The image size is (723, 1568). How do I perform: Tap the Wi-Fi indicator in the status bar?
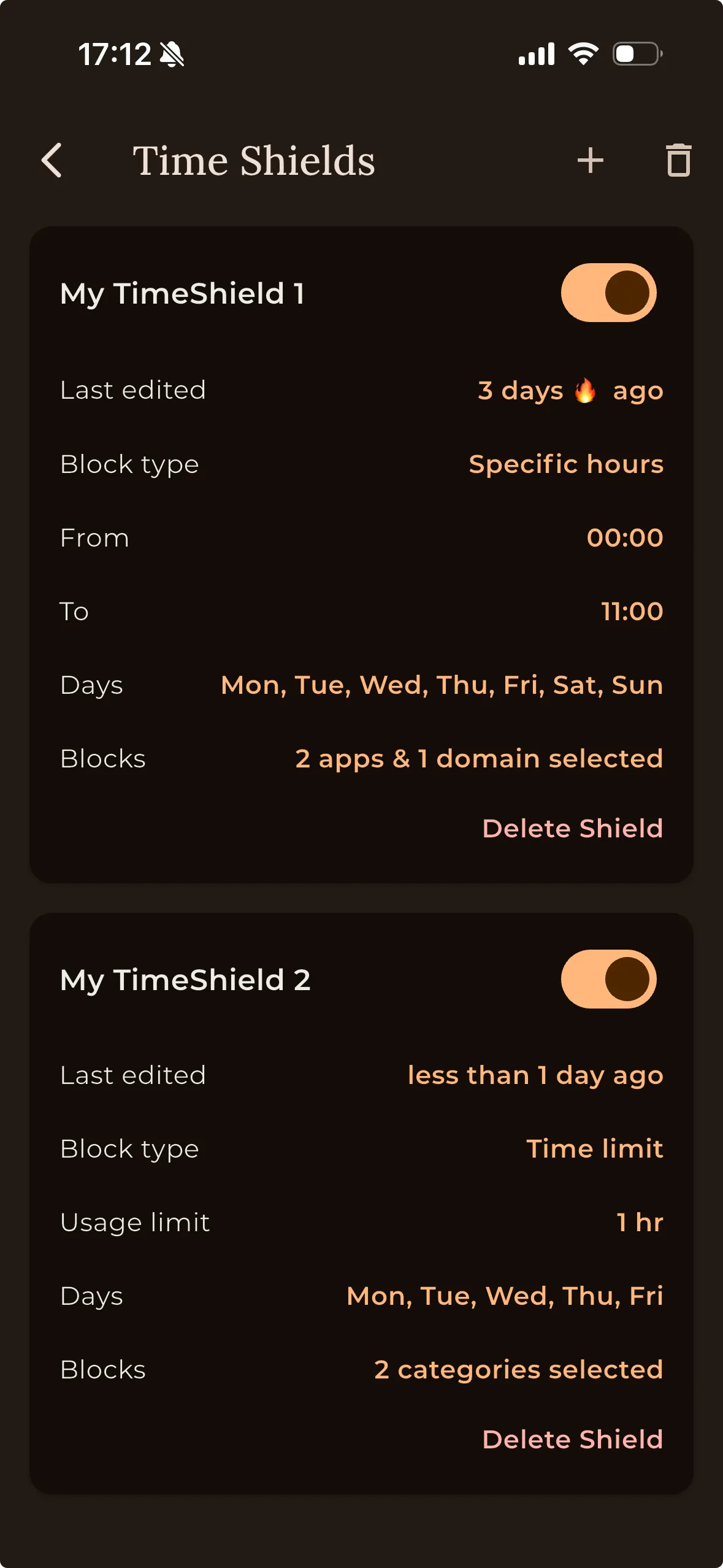point(581,54)
